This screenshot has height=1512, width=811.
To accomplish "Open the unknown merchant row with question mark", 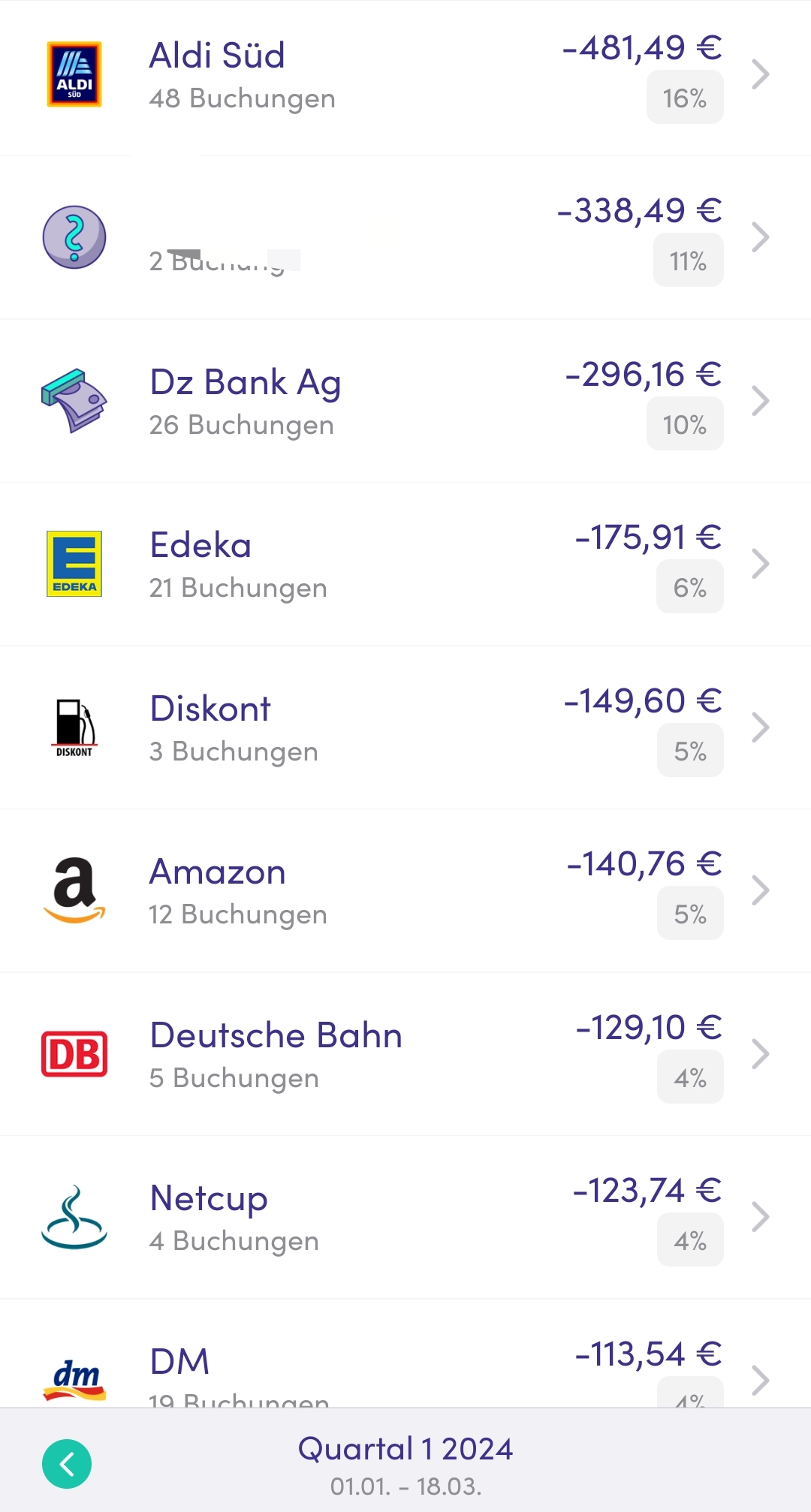I will 405,237.
